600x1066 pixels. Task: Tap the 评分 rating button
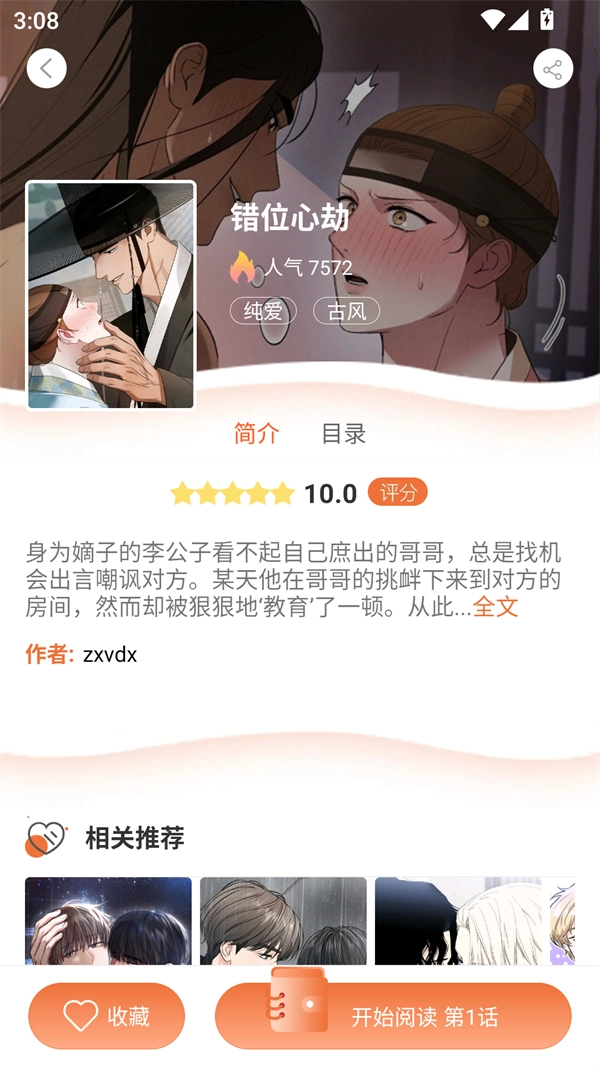tap(397, 492)
